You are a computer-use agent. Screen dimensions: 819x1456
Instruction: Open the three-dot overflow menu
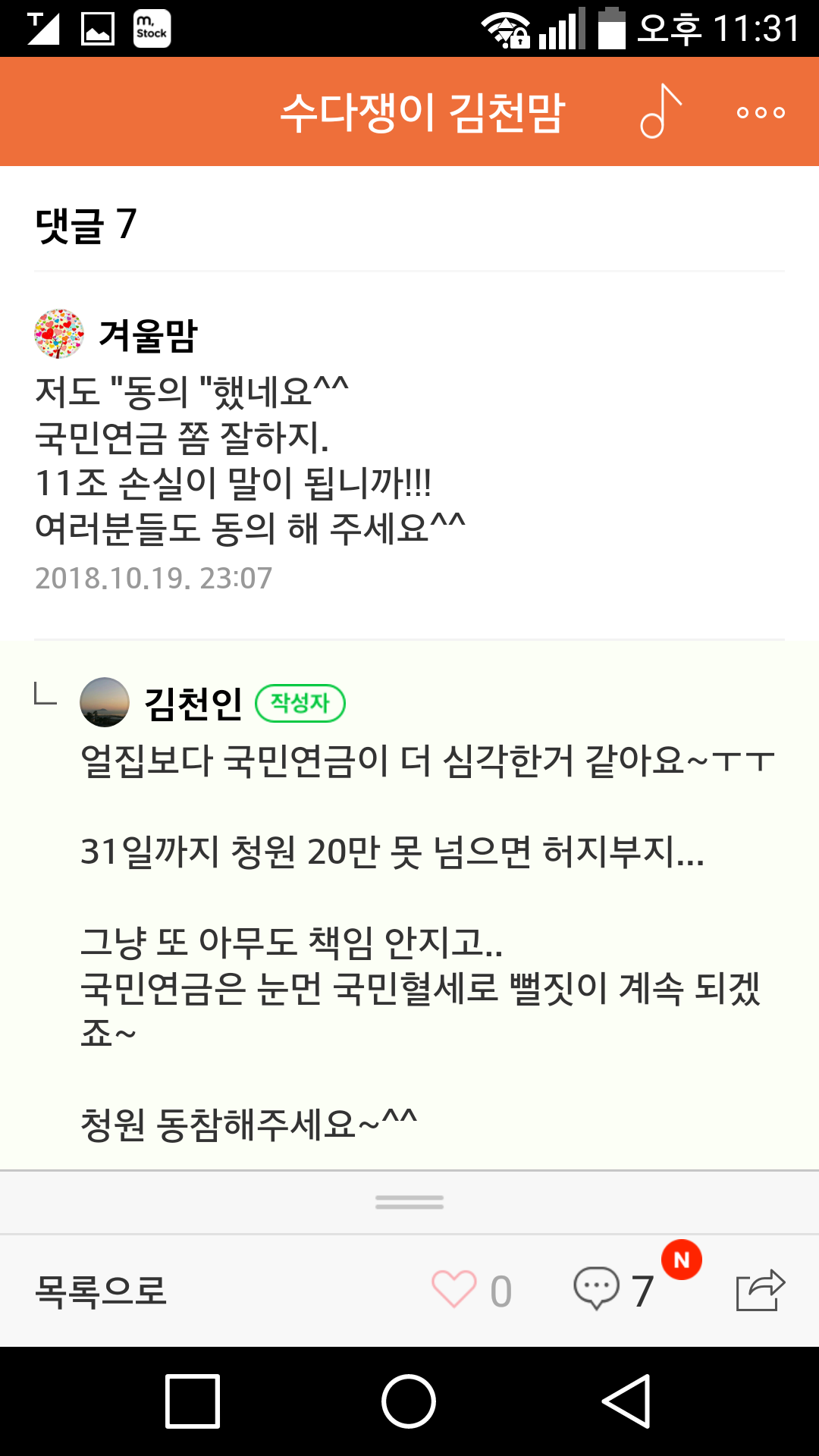point(761,113)
